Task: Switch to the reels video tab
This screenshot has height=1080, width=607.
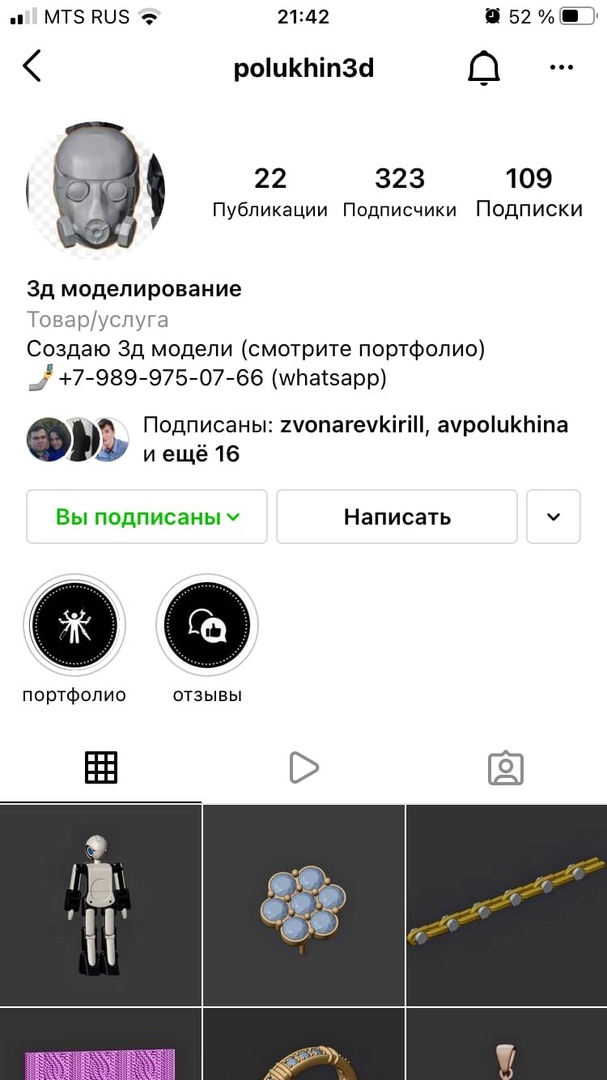Action: 303,767
